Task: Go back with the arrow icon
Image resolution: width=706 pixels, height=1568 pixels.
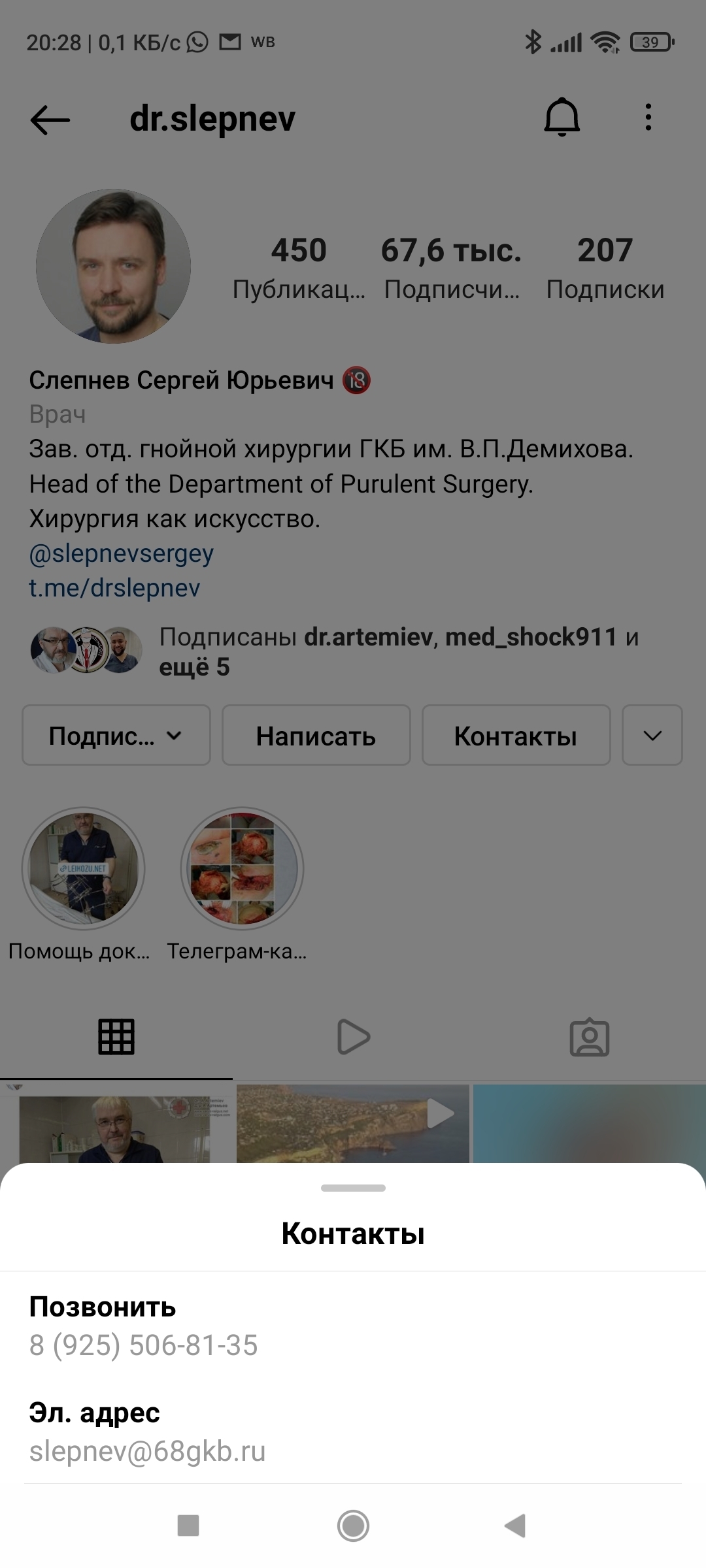Action: click(x=50, y=120)
